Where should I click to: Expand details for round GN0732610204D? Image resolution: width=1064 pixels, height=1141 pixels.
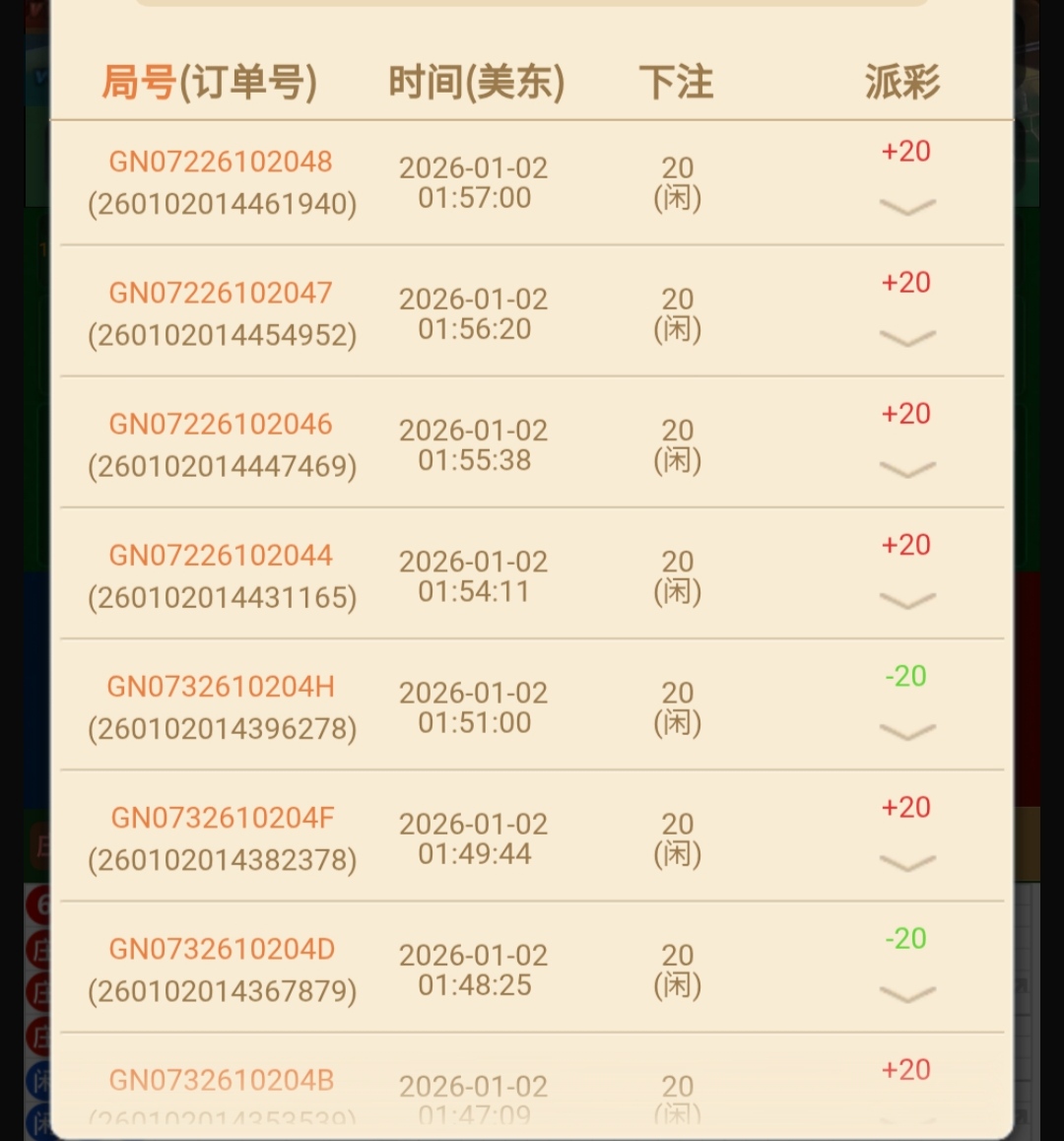906,994
